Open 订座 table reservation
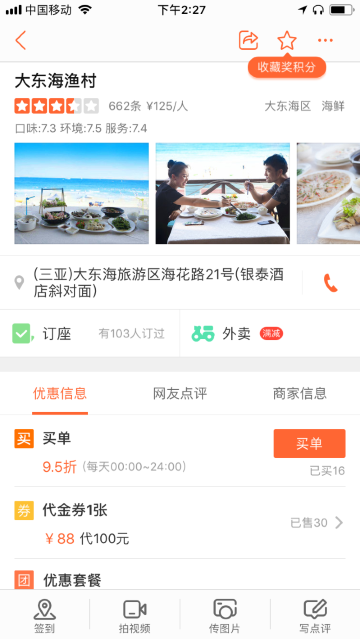360x639 pixels. [90, 334]
